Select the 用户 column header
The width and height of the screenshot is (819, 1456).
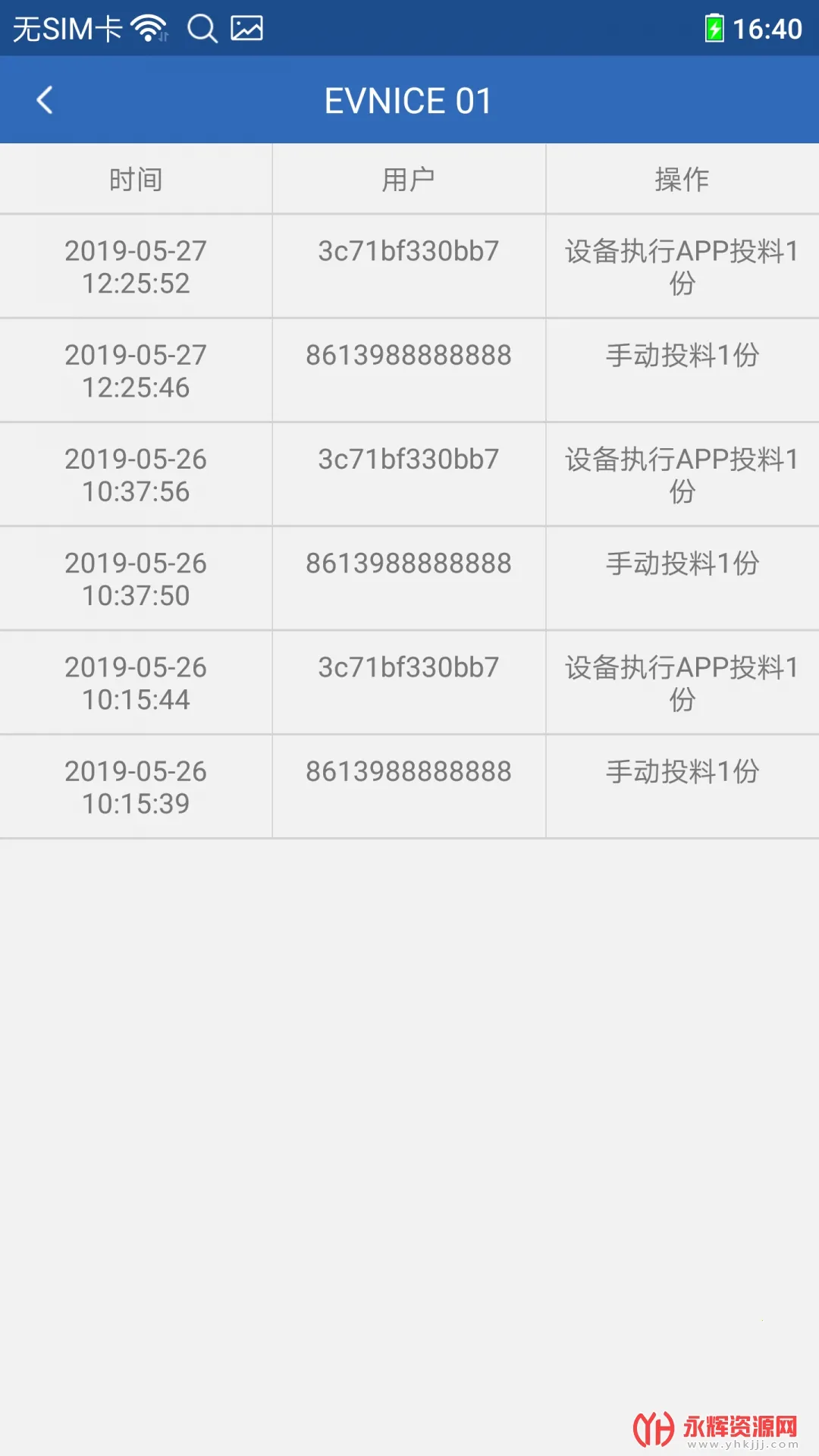(408, 178)
